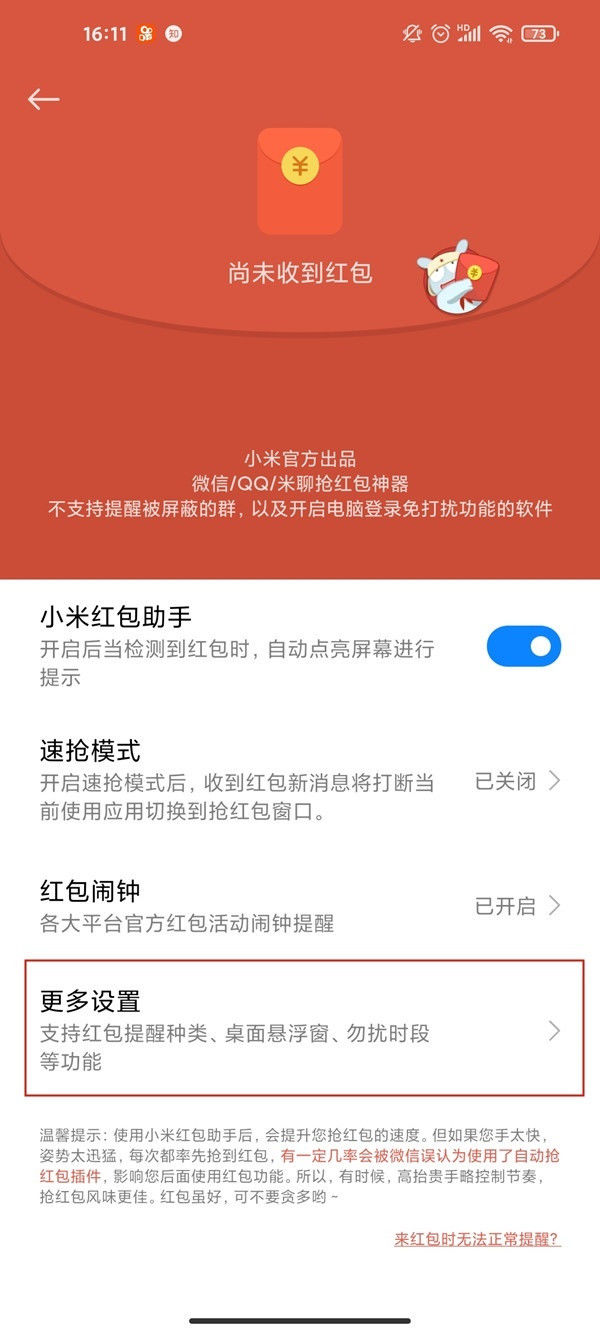Screen dimensions: 600x1333
Task: Turn off the 小米红包助手 switch
Action: [523, 647]
